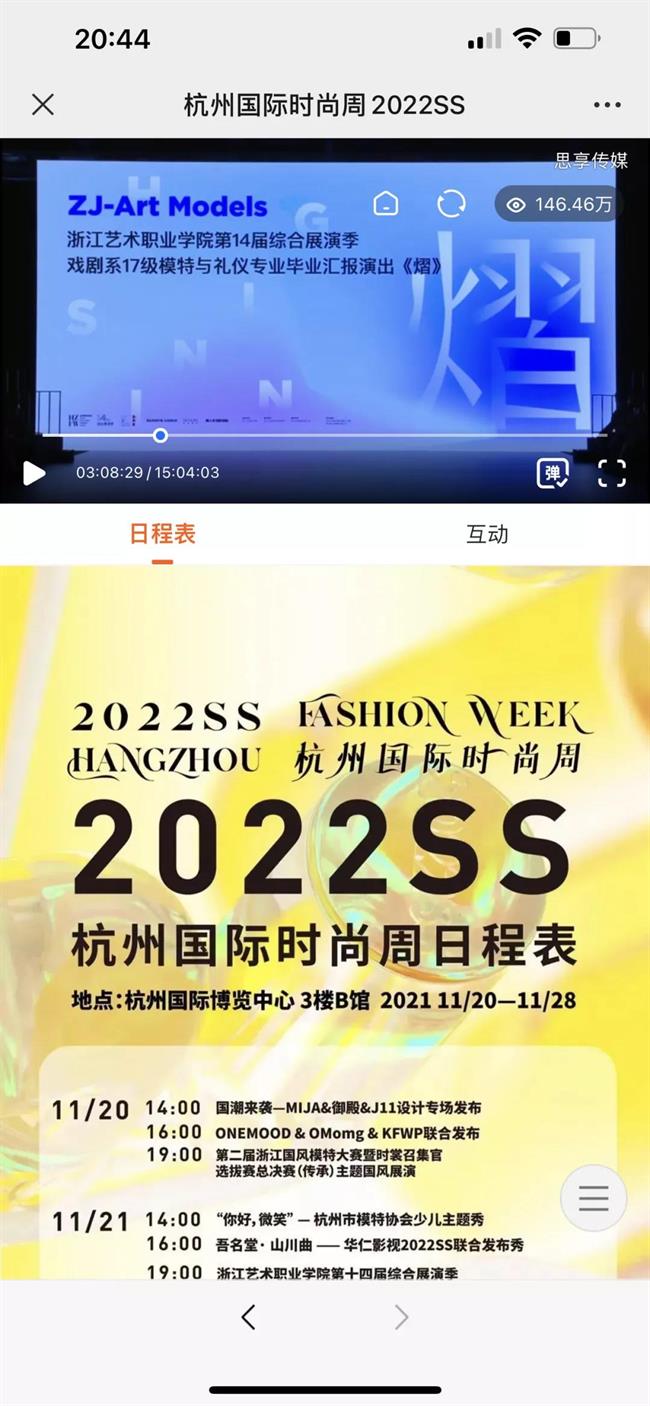Tap the video progress bar handle

[160, 435]
